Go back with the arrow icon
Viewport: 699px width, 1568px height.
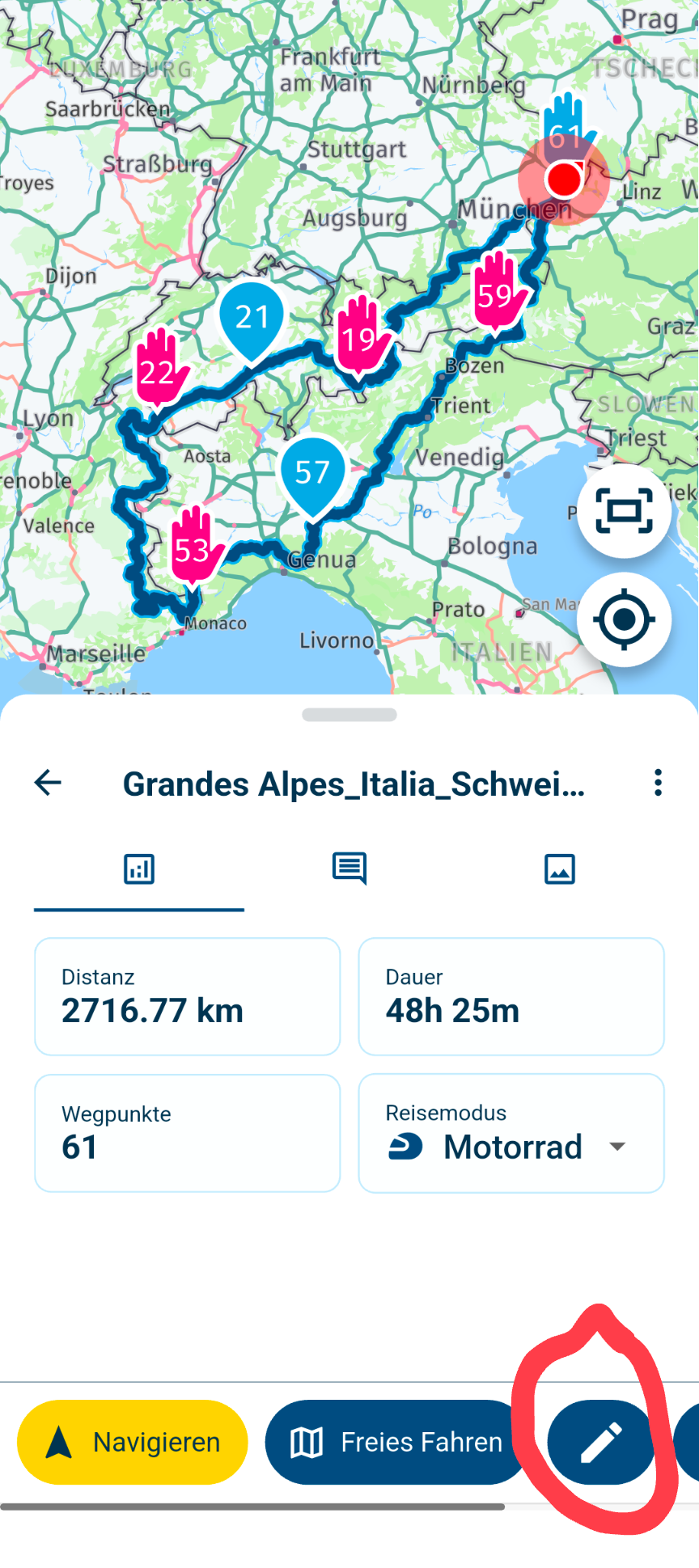click(x=48, y=782)
